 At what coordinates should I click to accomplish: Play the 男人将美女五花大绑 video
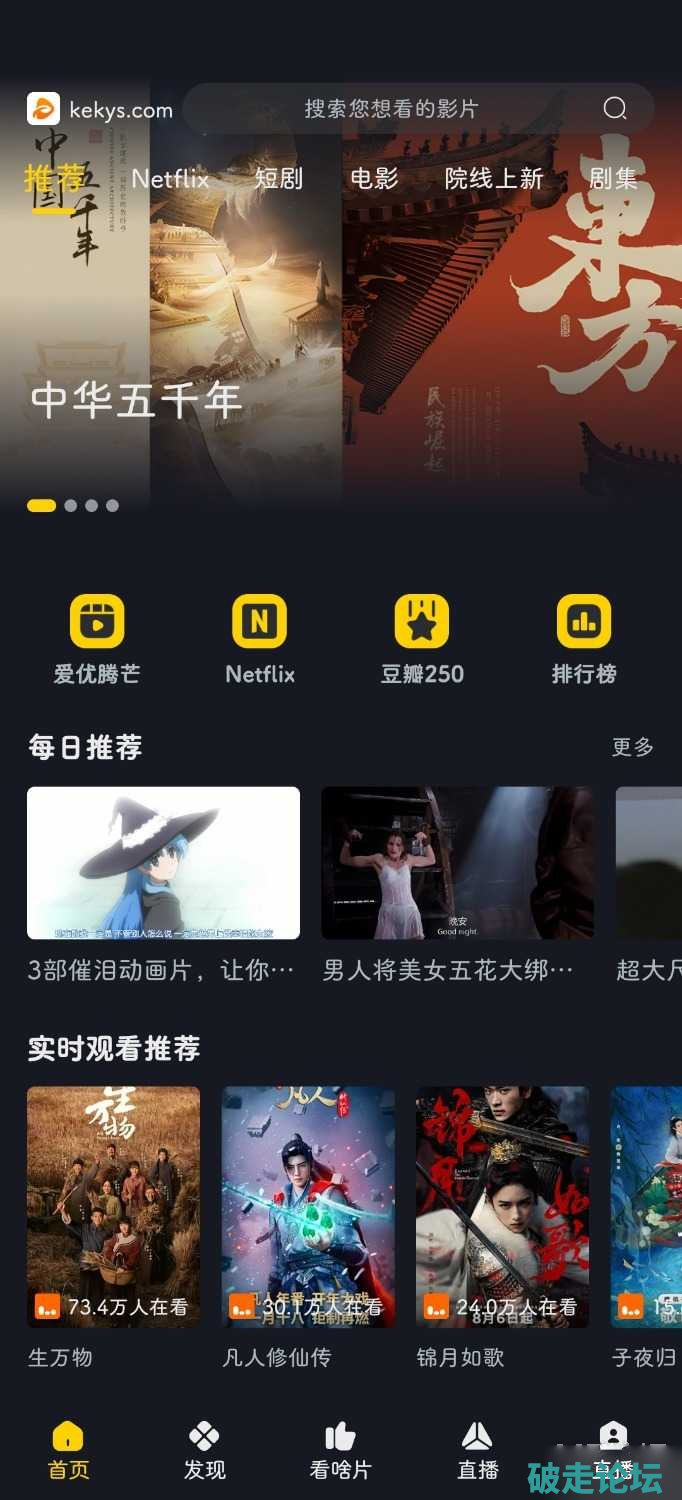[x=457, y=863]
